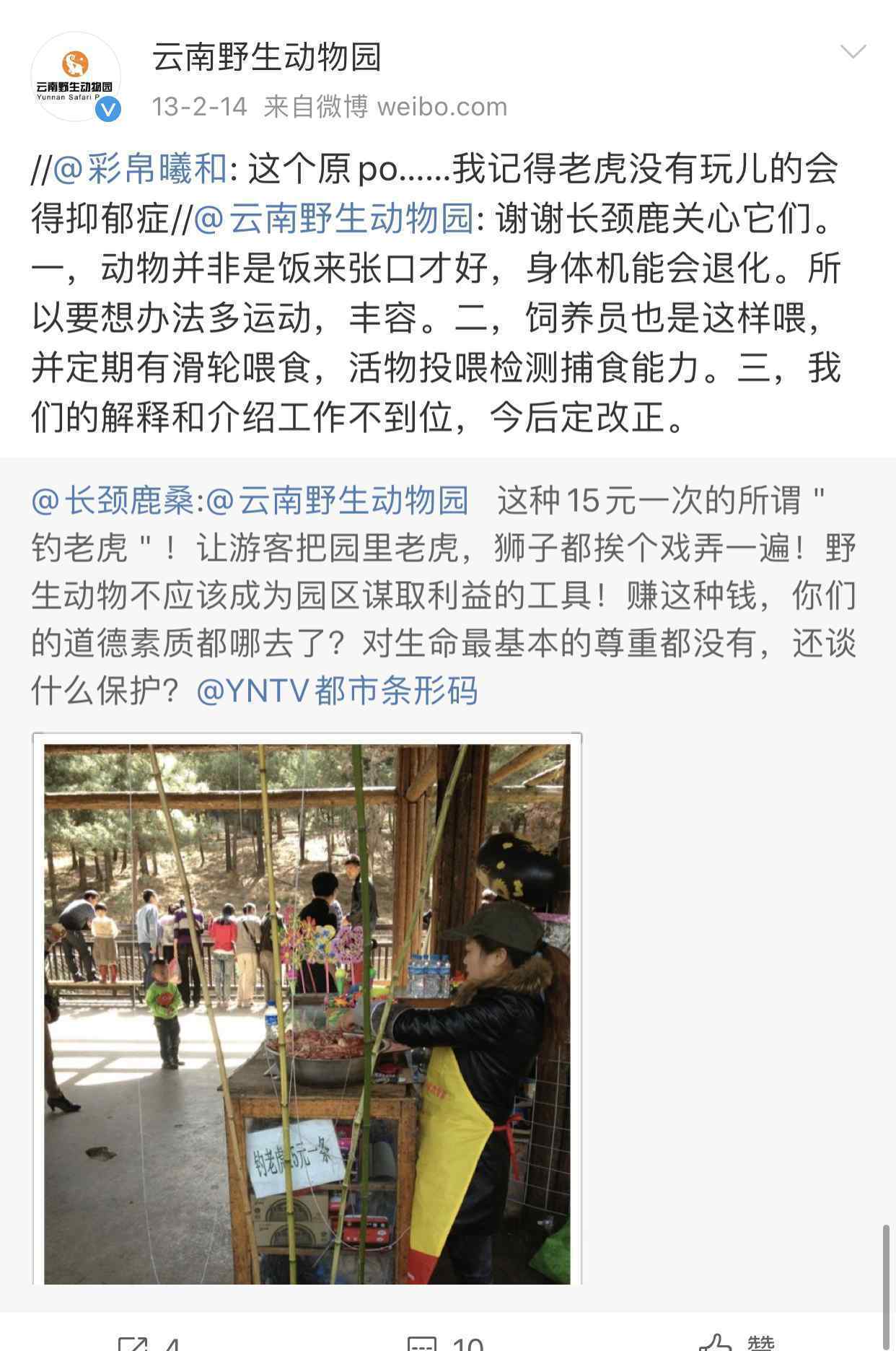Open the 云南野生动物园 account name
Screen dimensions: 896x1351
(266, 56)
